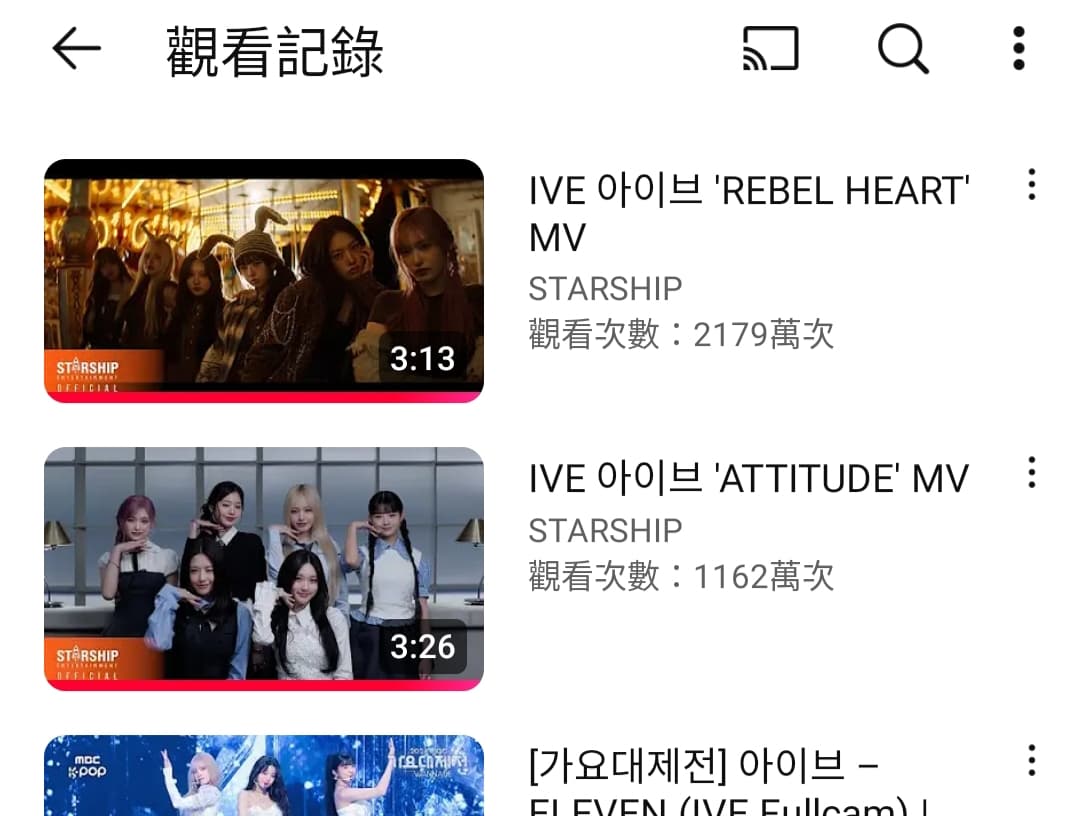Open more options for the [가요대제전] video
1080x816 pixels.
[x=1031, y=761]
